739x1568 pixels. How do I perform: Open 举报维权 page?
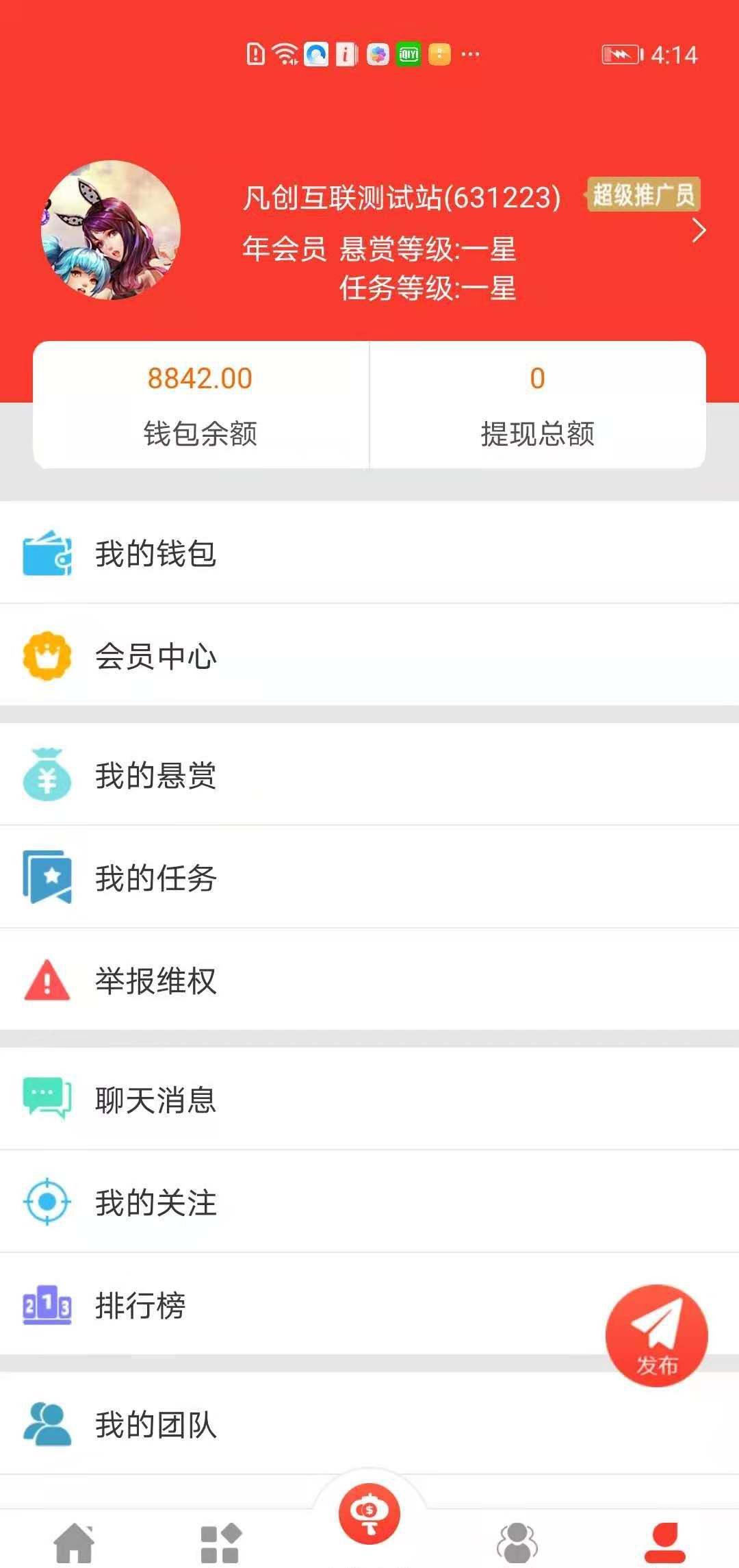click(369, 981)
